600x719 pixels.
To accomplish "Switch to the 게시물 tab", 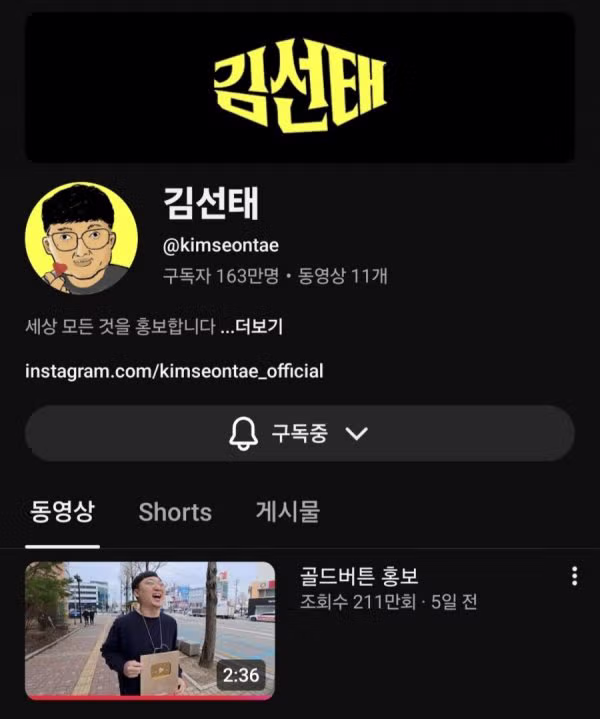I will [287, 512].
